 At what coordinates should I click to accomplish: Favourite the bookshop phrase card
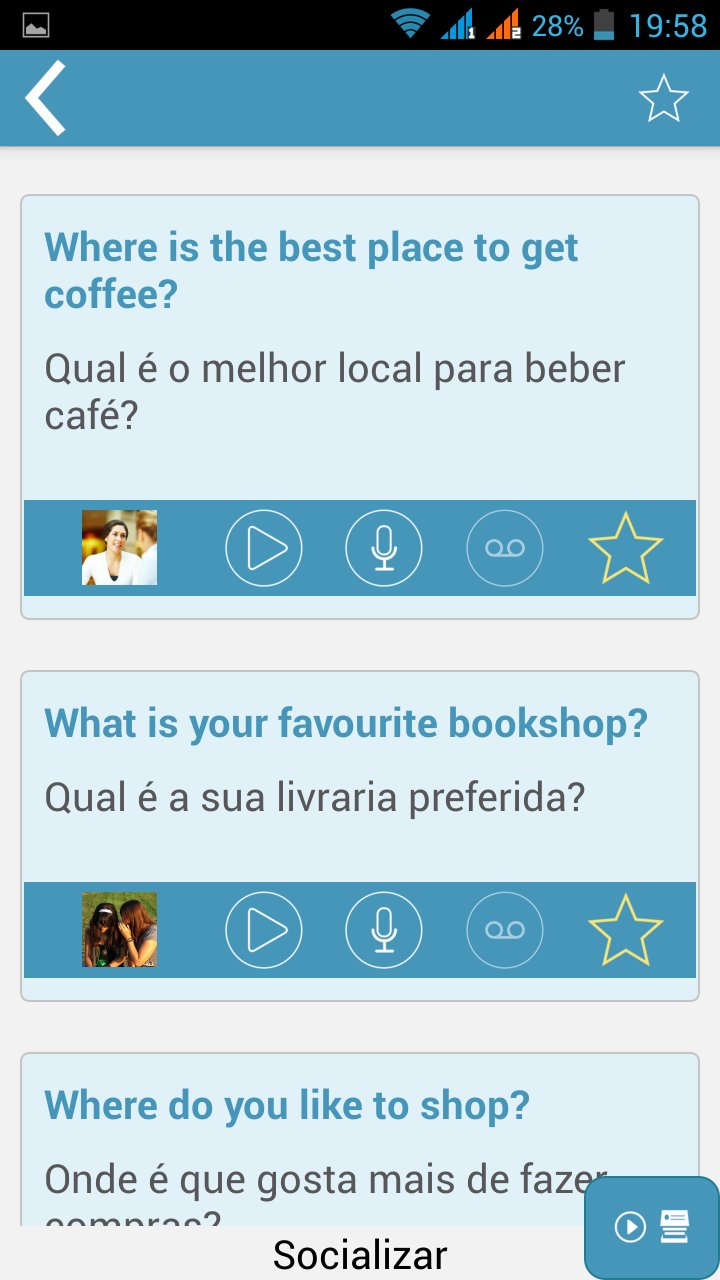625,930
